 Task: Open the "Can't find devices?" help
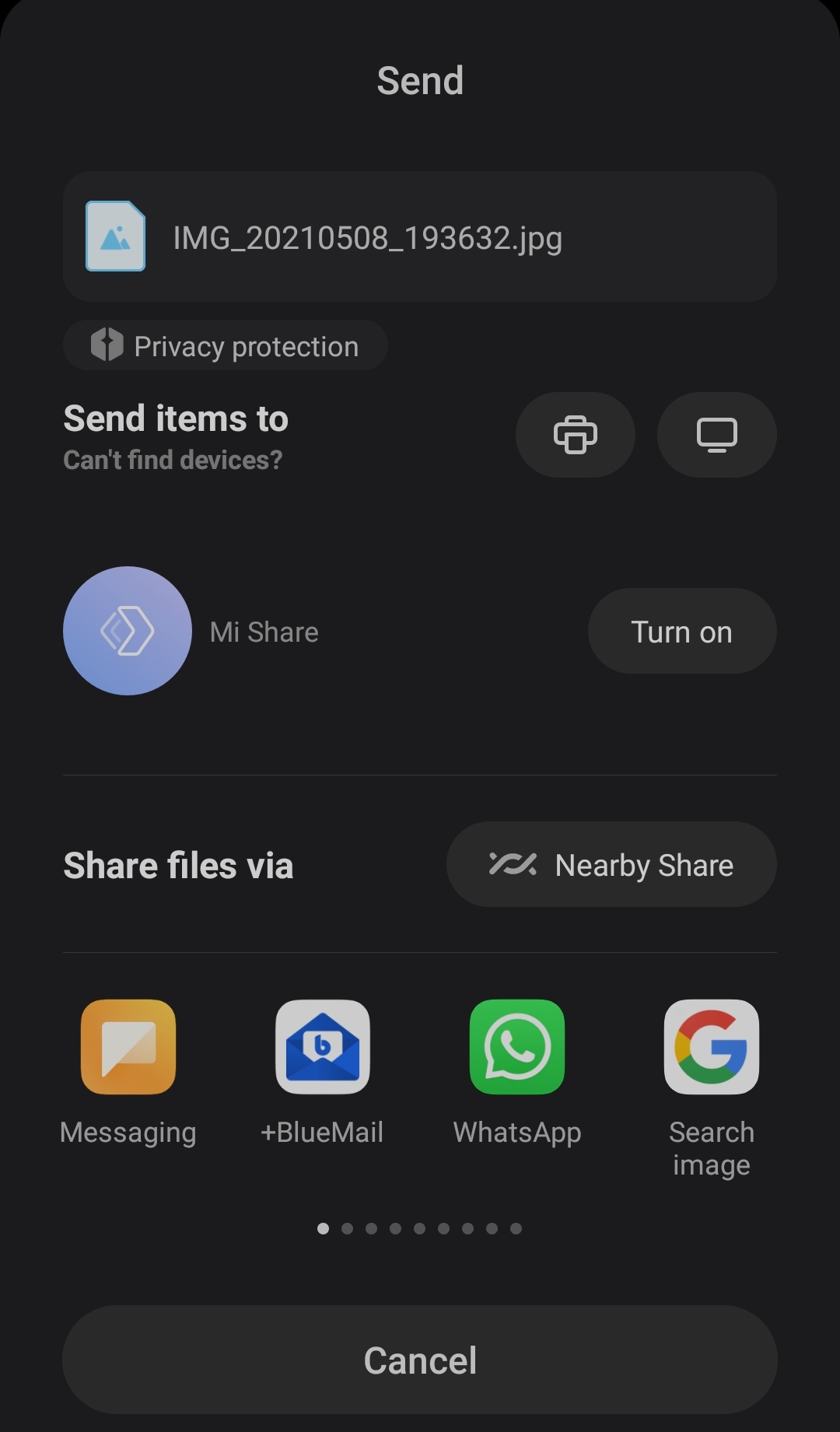coord(173,460)
